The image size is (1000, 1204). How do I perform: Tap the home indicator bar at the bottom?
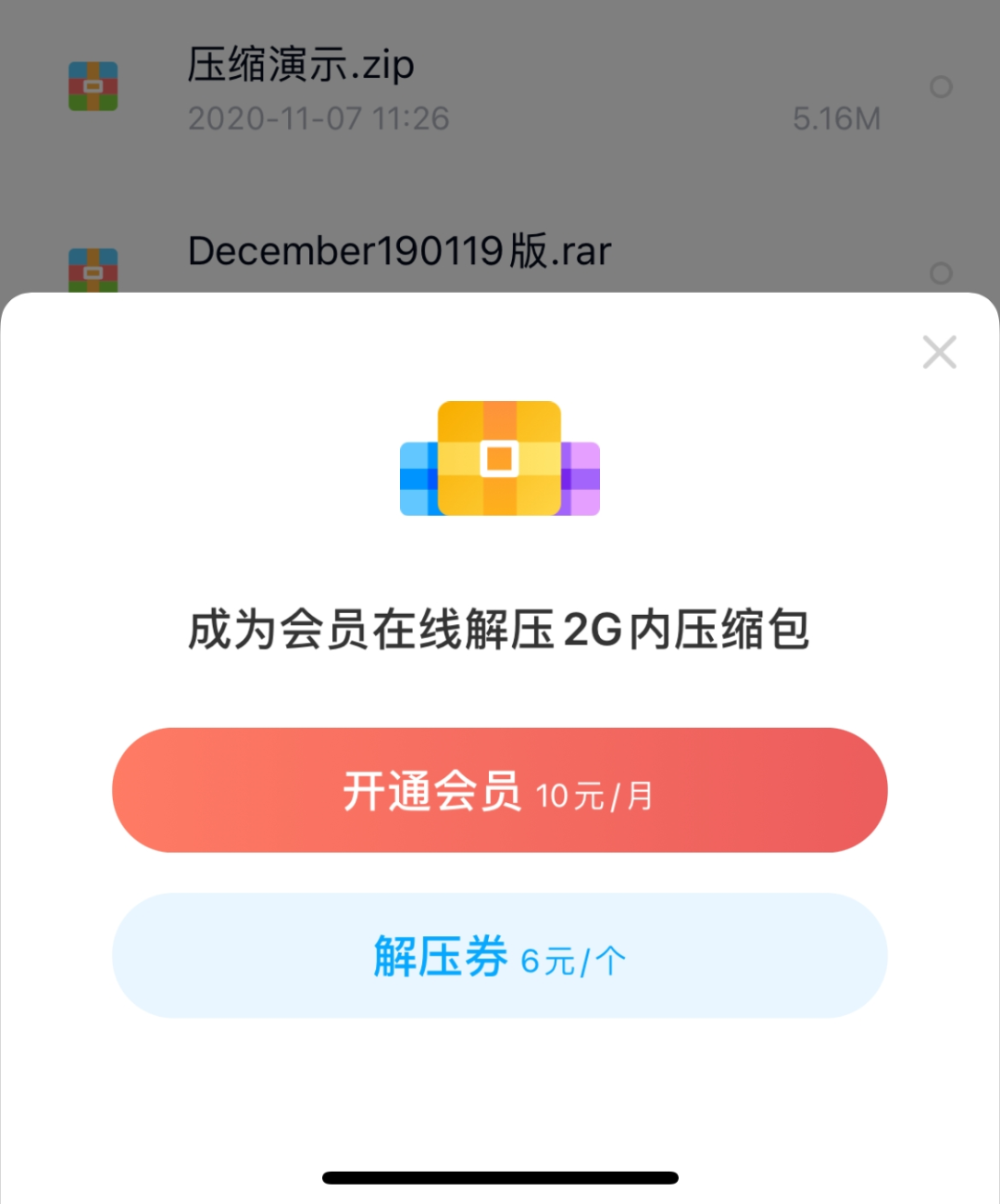pyautogui.click(x=500, y=1178)
